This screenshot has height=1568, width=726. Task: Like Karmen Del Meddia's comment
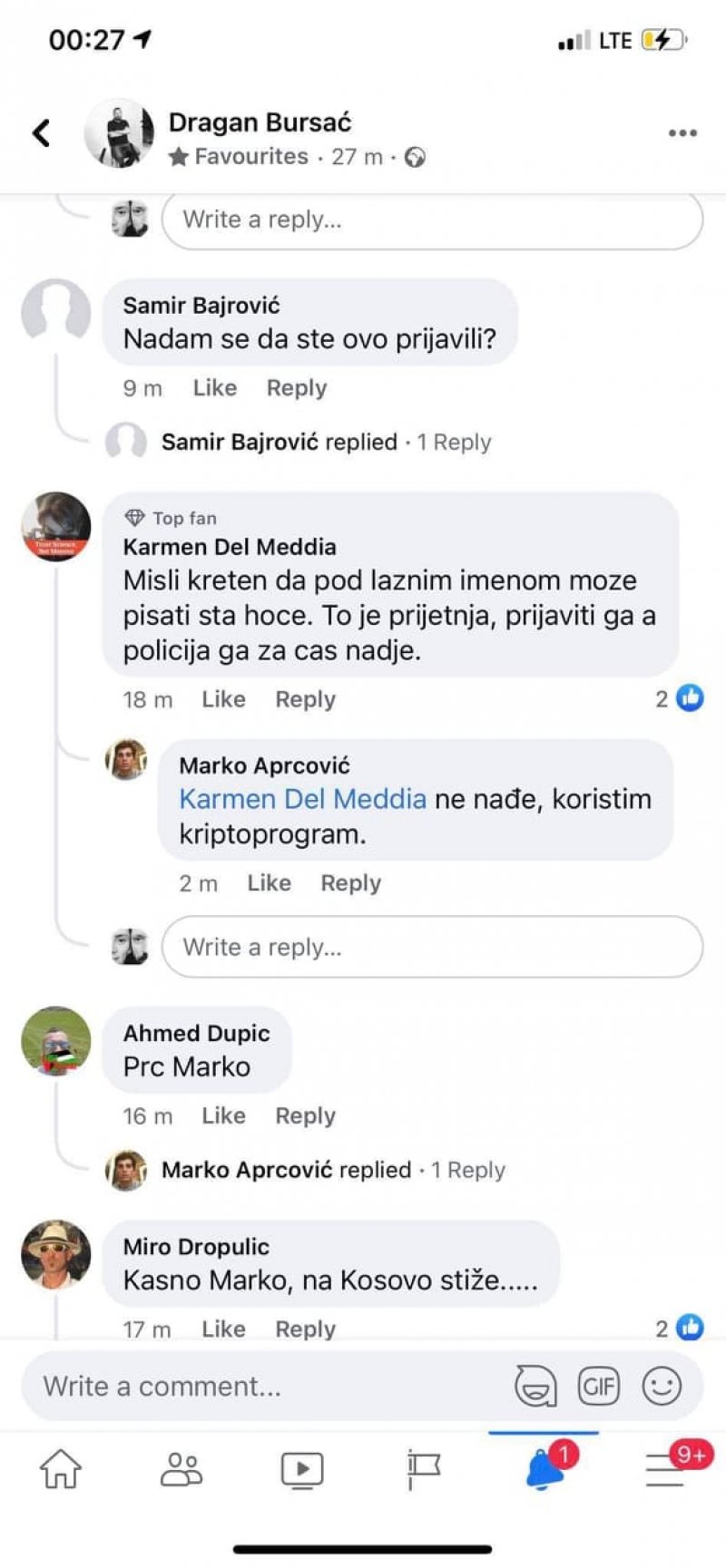pos(223,699)
